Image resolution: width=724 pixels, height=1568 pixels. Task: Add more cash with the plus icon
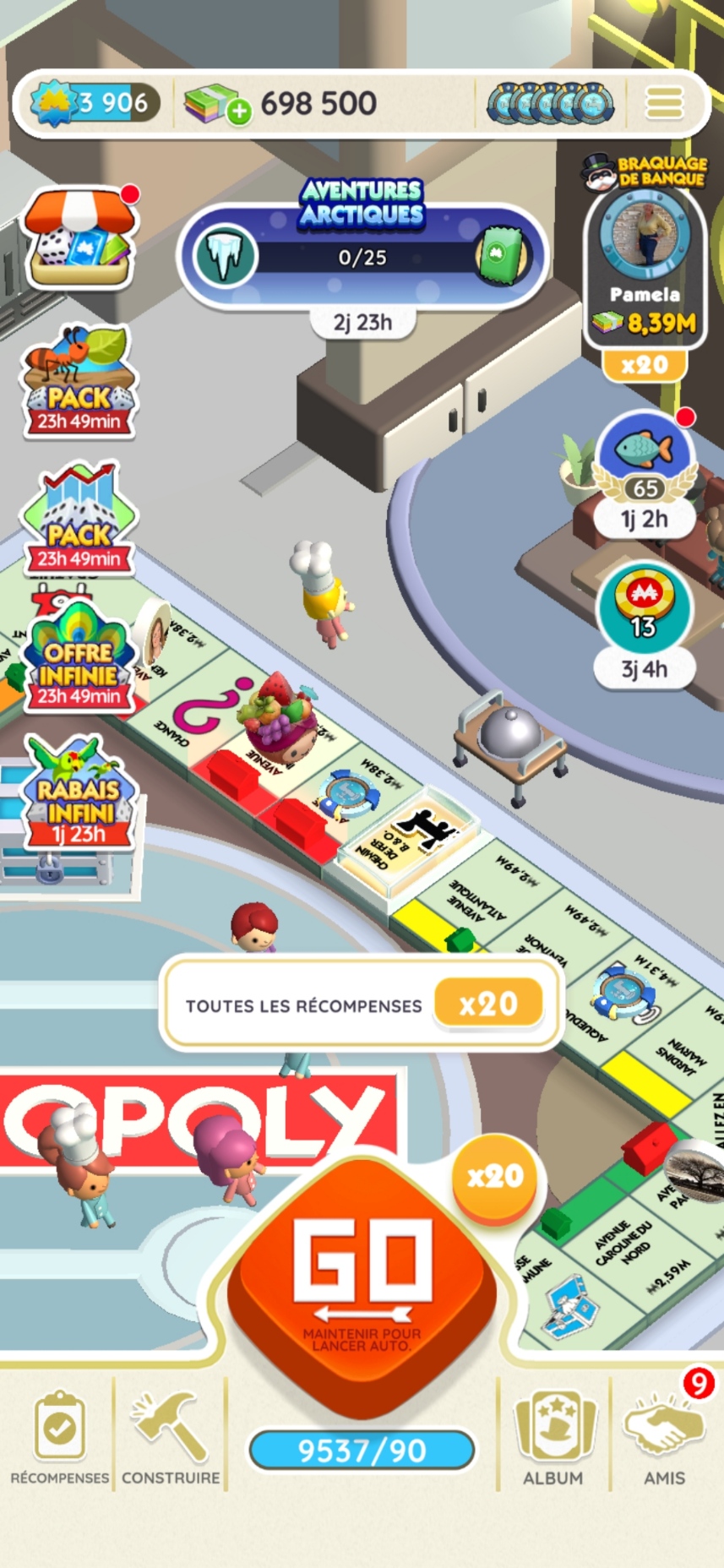[239, 112]
